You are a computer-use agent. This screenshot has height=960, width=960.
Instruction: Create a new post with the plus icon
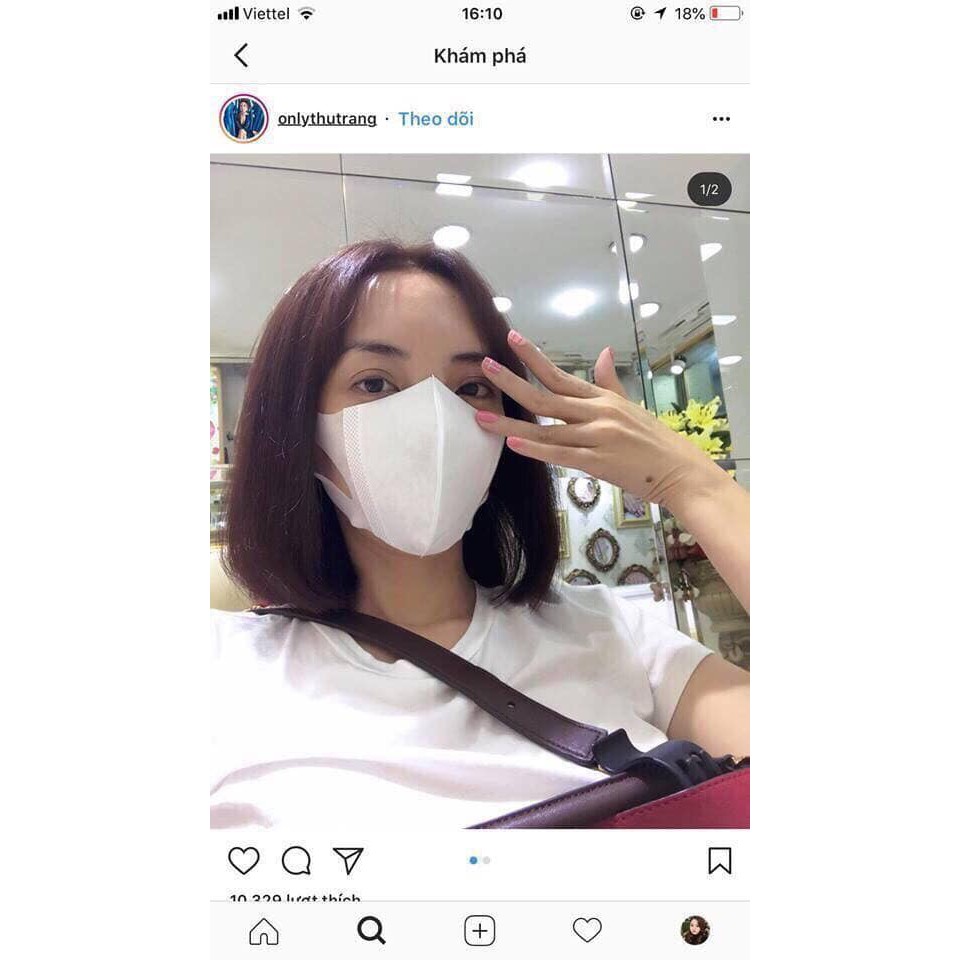click(x=480, y=931)
